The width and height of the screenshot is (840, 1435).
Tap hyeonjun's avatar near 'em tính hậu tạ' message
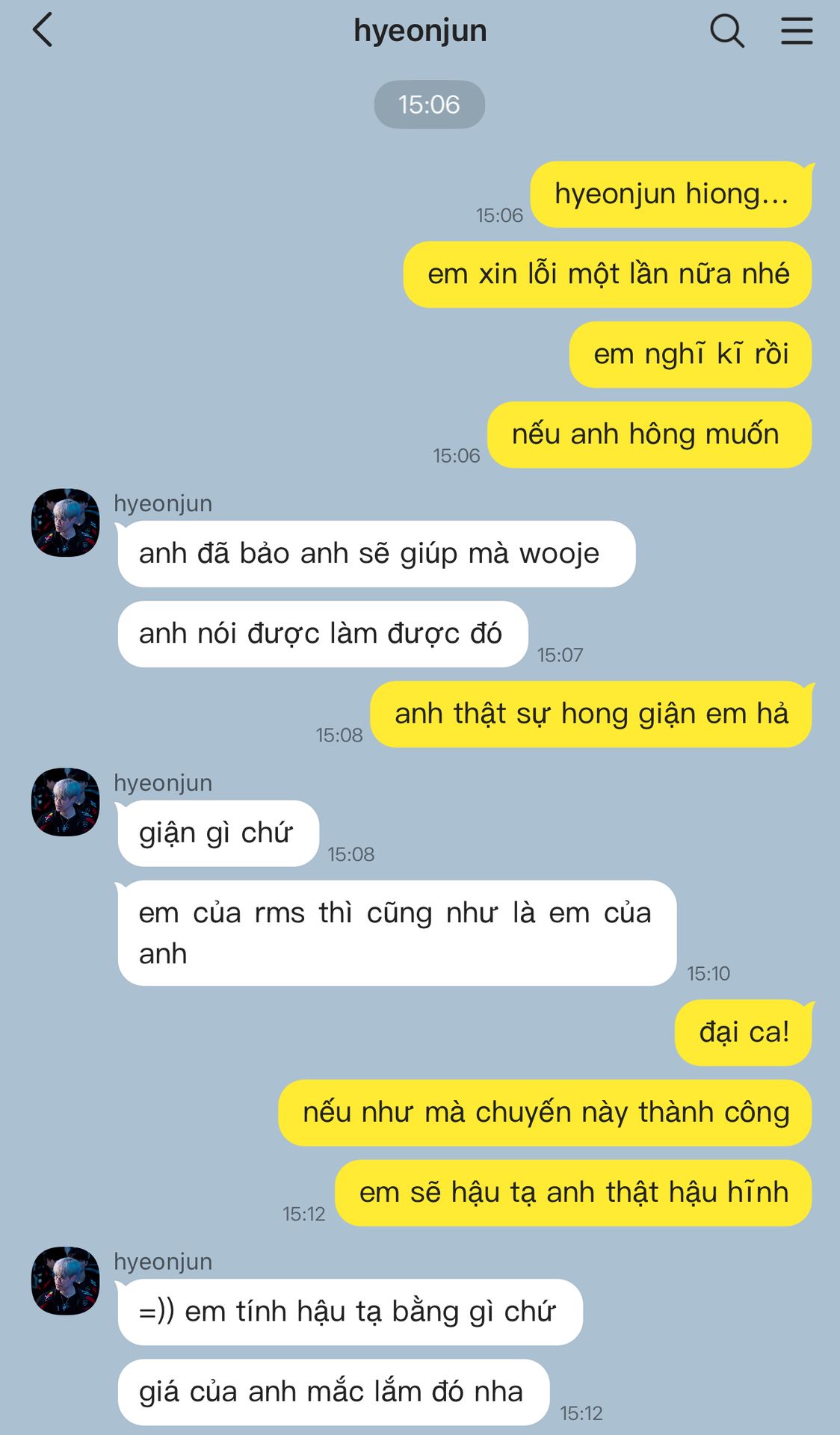(x=65, y=1280)
